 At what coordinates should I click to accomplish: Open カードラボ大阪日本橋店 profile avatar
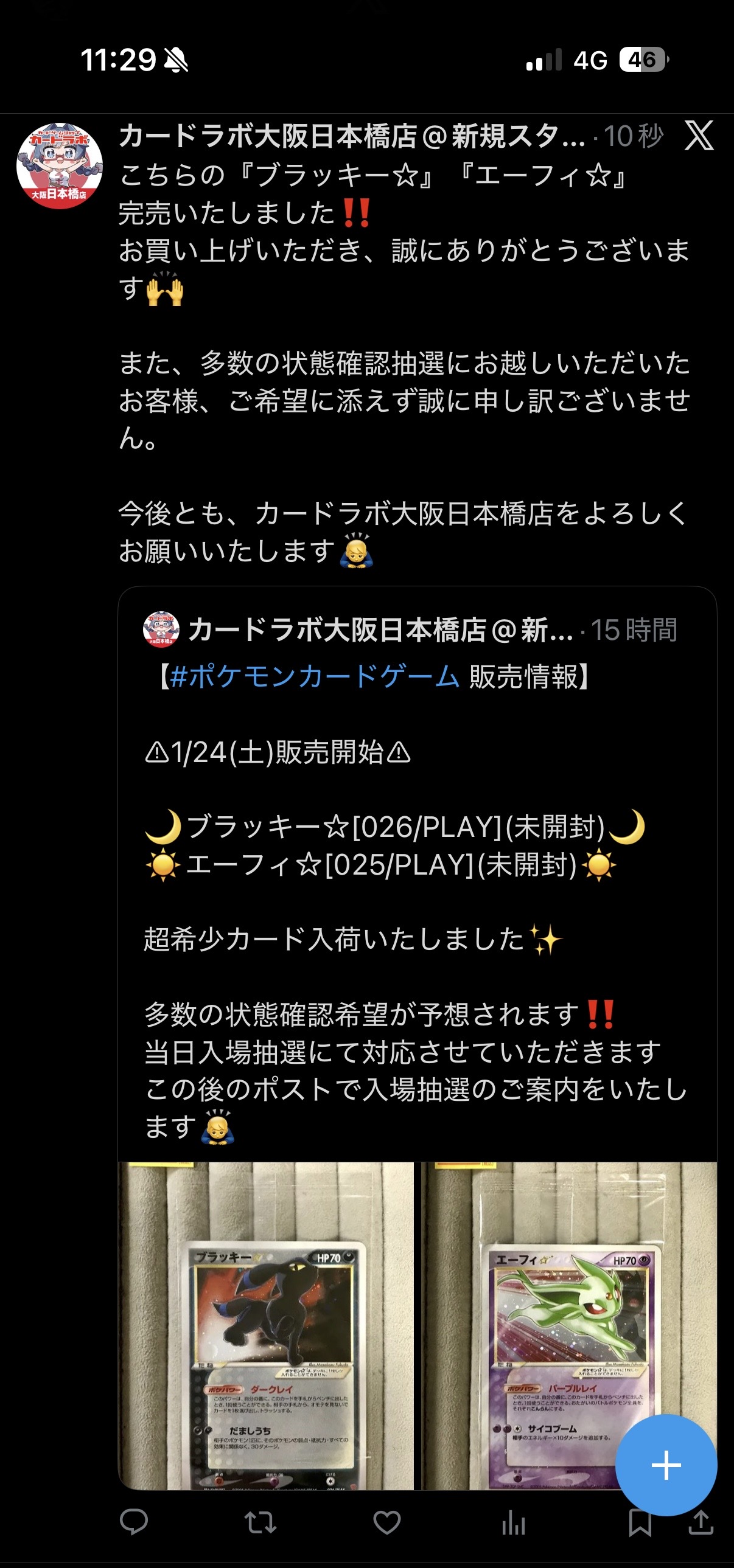59,166
